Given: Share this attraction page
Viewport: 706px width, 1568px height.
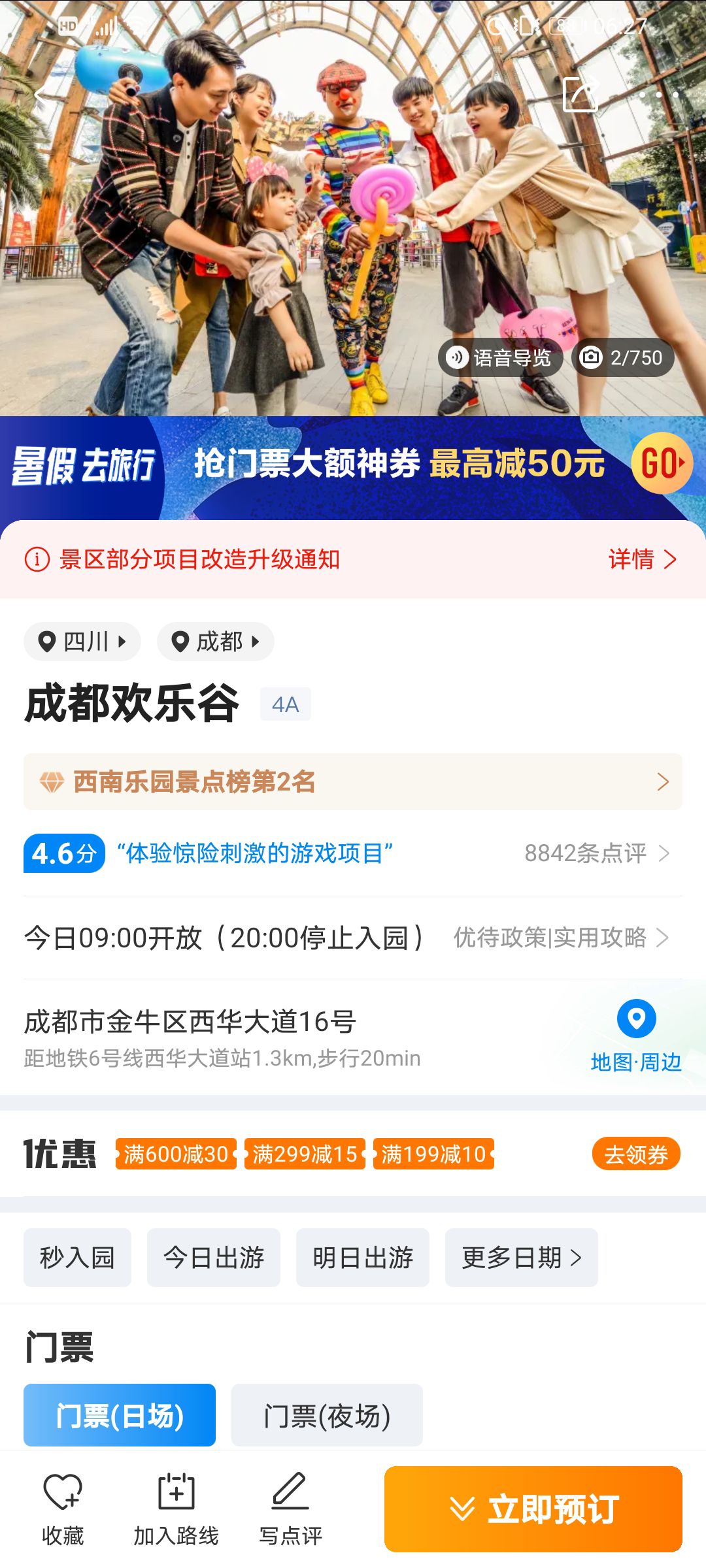Looking at the screenshot, I should (580, 95).
